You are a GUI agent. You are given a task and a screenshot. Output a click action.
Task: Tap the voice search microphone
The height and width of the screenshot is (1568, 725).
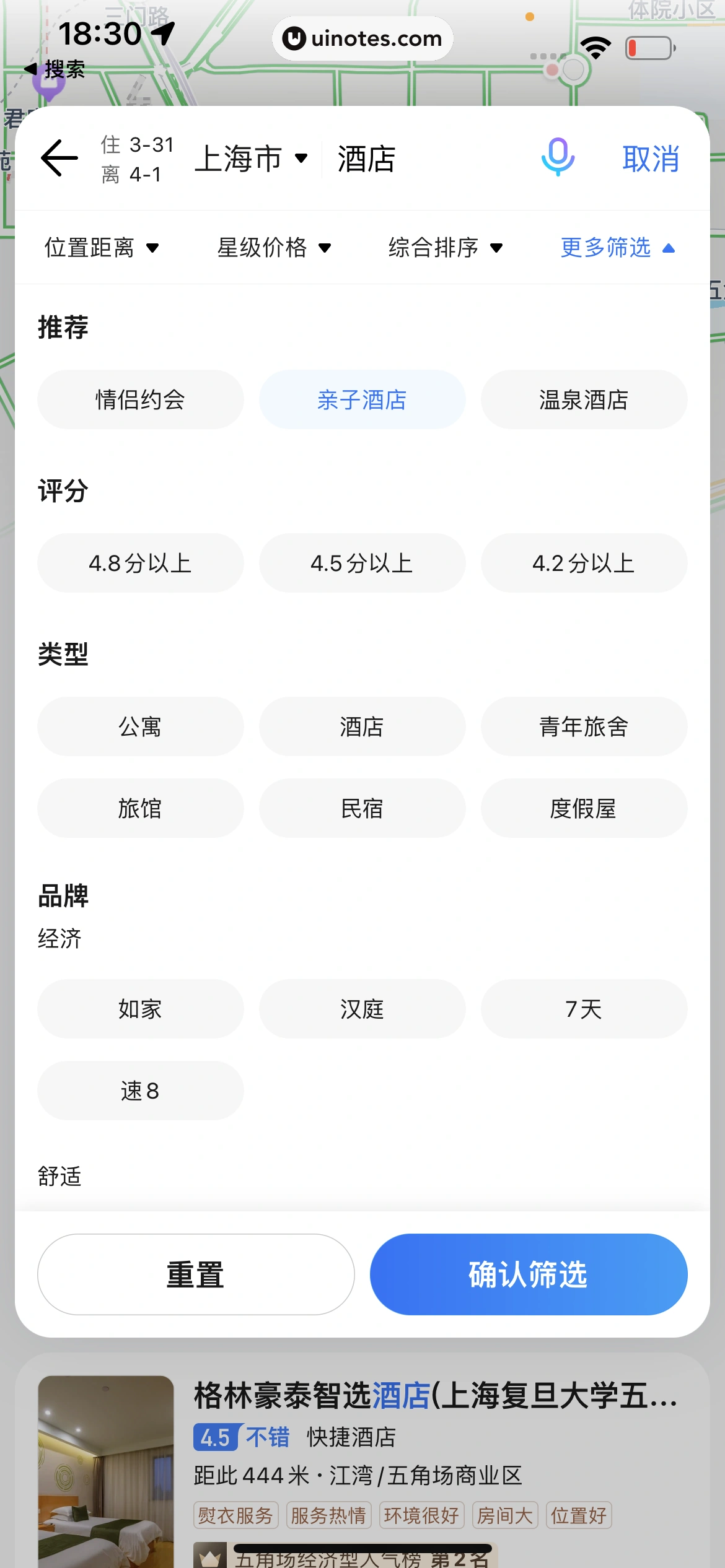[558, 157]
